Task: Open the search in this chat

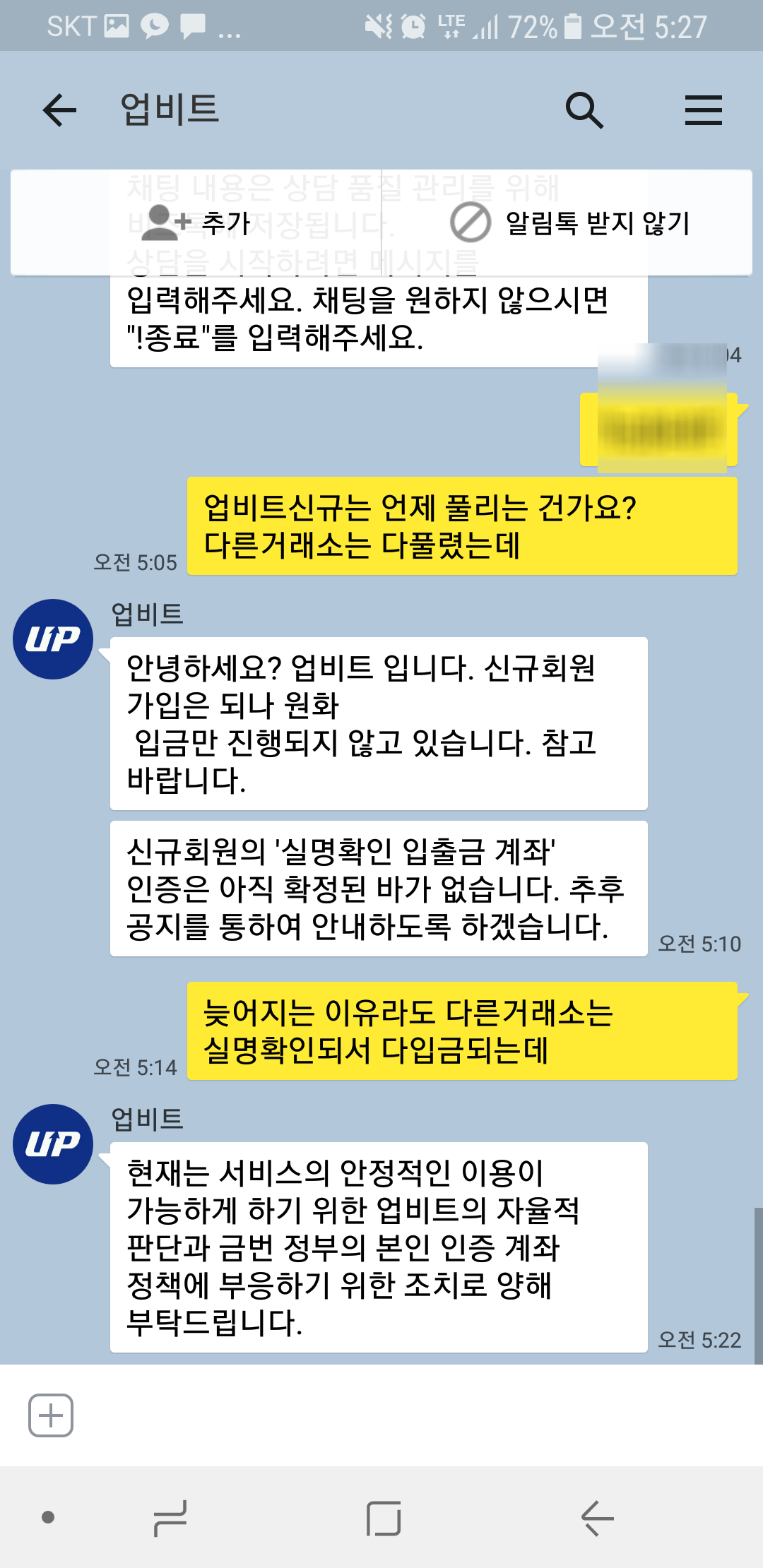Action: click(x=585, y=110)
